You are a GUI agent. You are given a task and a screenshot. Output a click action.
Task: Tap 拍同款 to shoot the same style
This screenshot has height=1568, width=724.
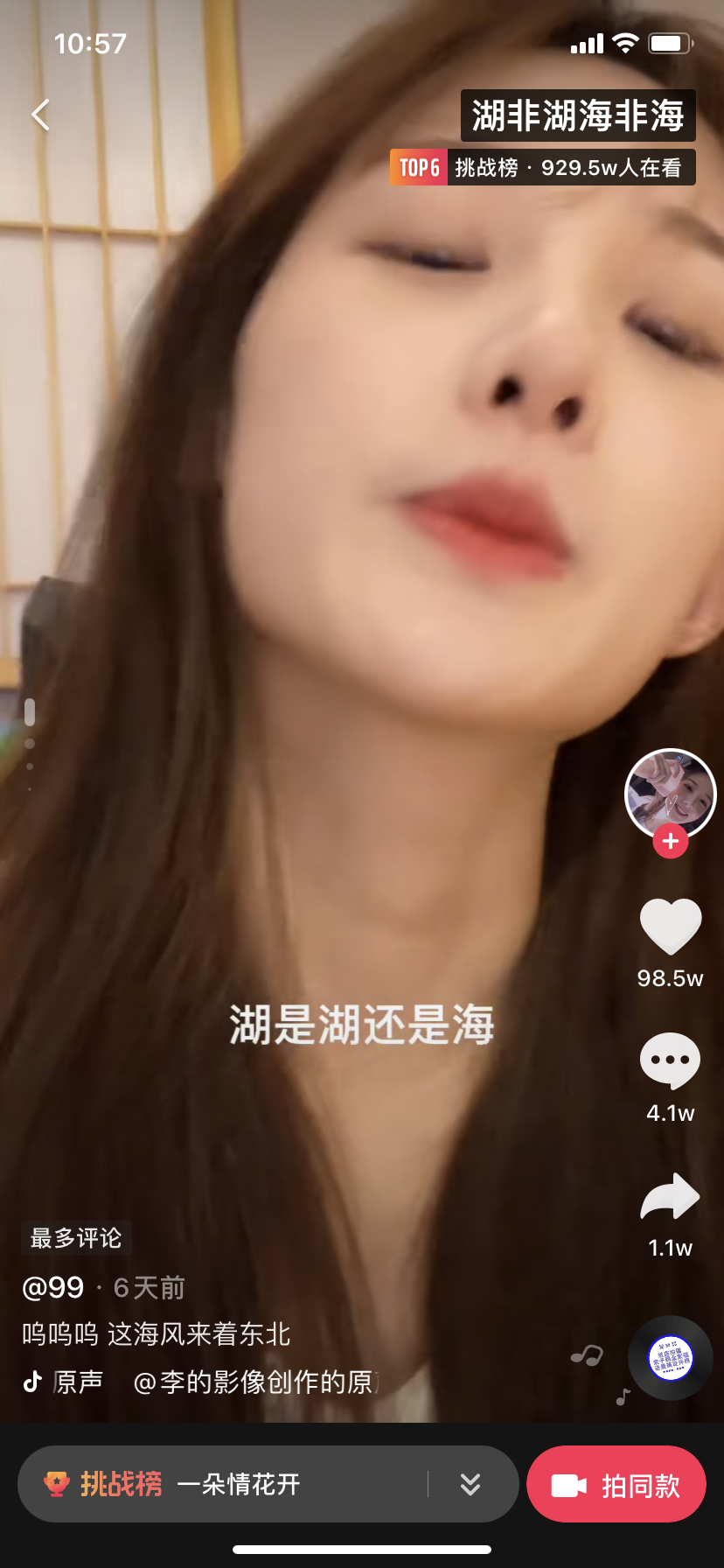[616, 1485]
